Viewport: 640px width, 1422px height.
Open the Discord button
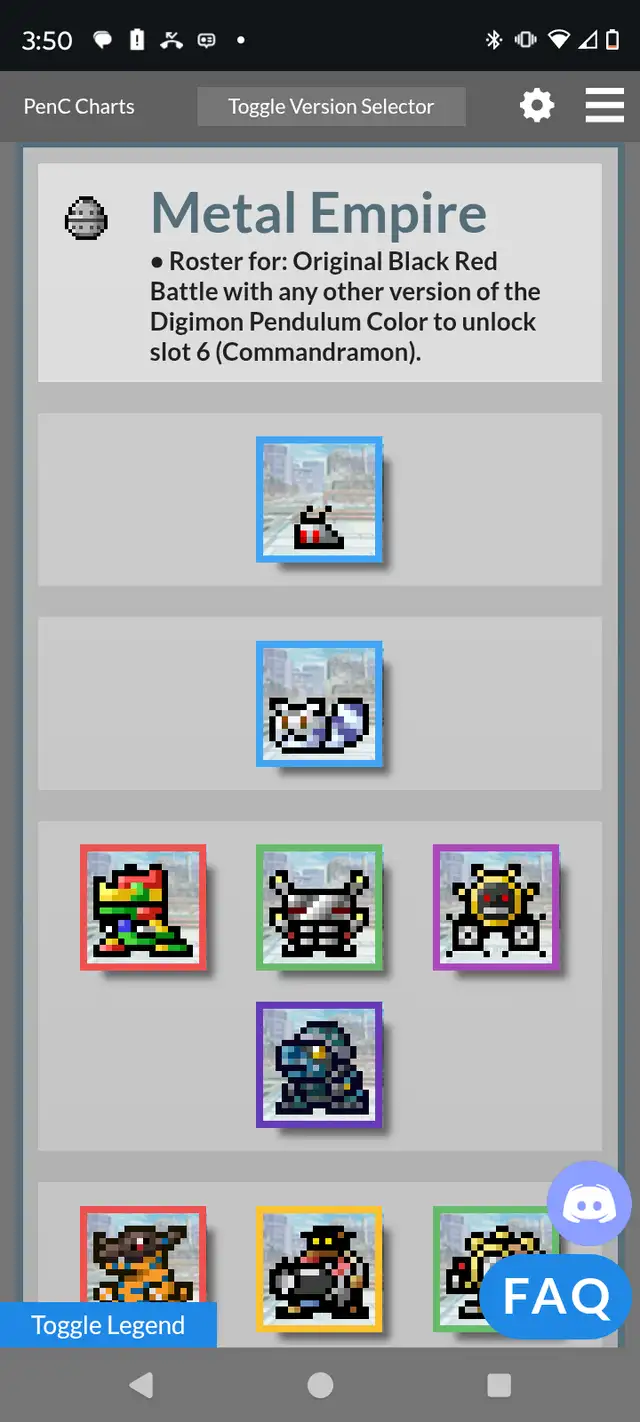589,1203
